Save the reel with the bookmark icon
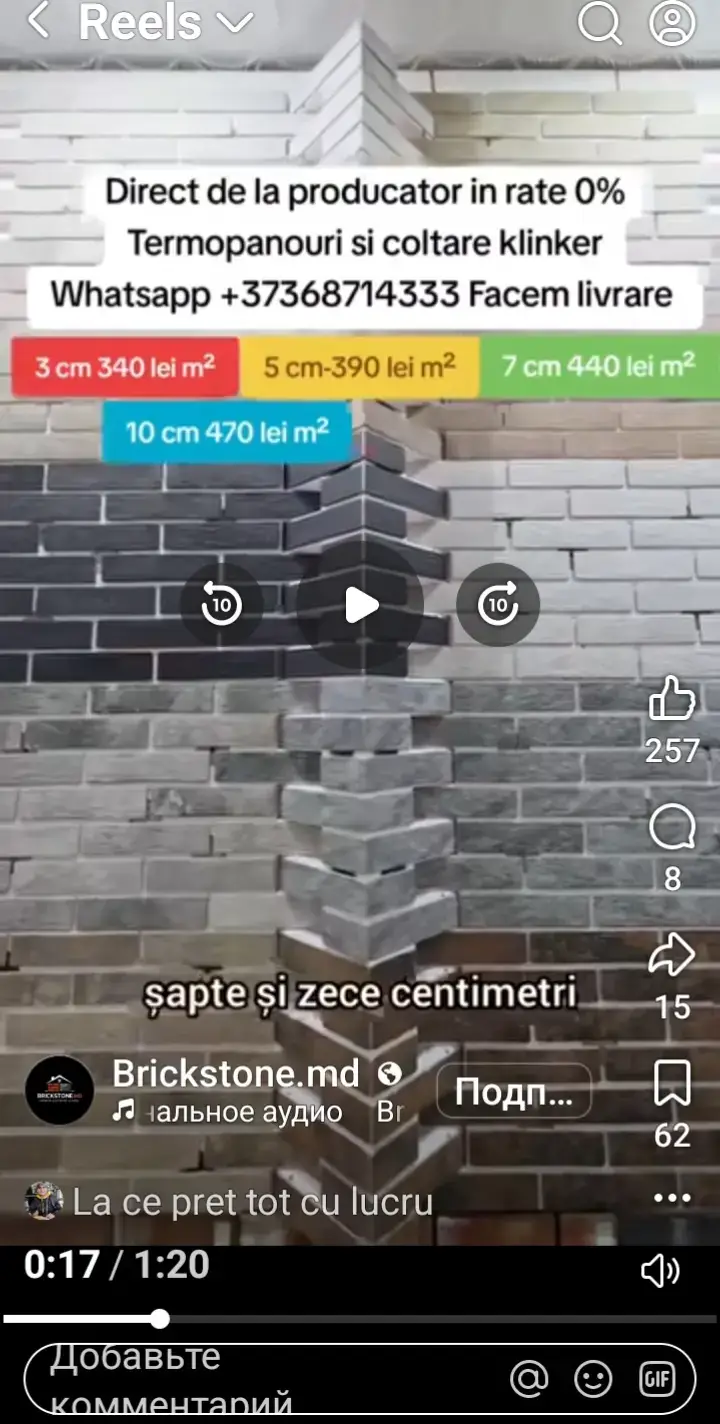The height and width of the screenshot is (1424, 720). [x=672, y=1084]
